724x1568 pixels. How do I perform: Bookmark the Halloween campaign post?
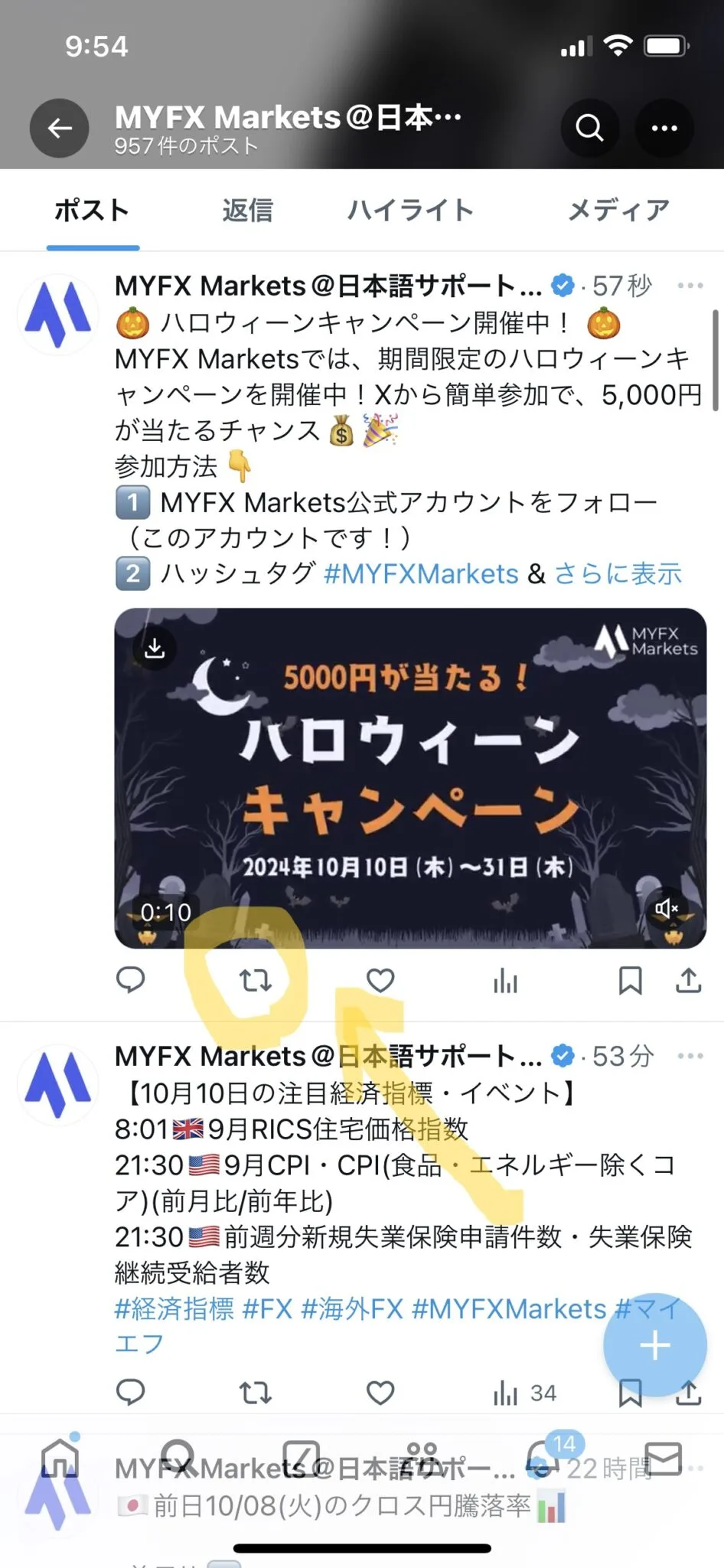630,980
